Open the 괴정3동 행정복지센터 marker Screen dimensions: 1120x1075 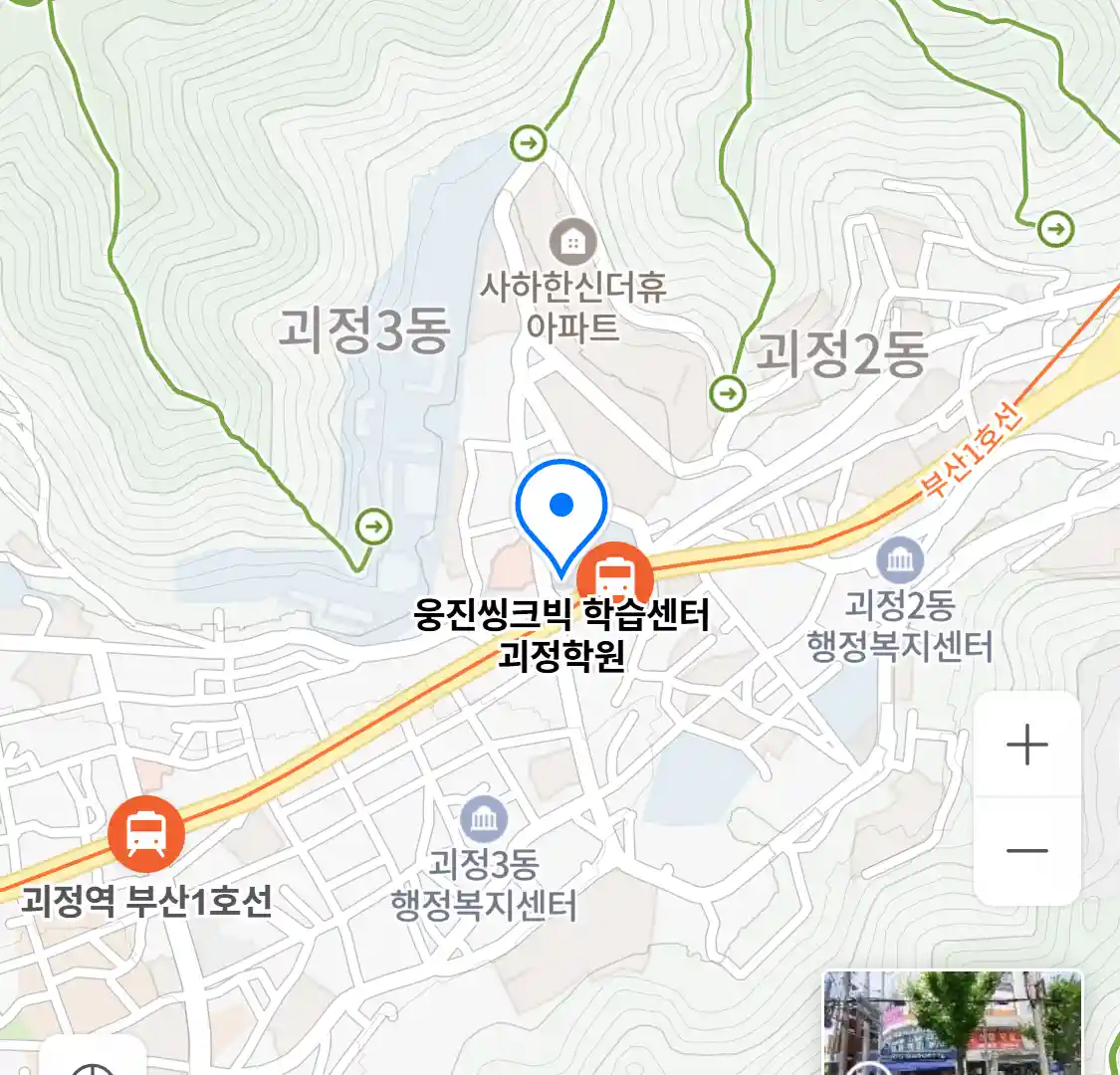[x=484, y=821]
